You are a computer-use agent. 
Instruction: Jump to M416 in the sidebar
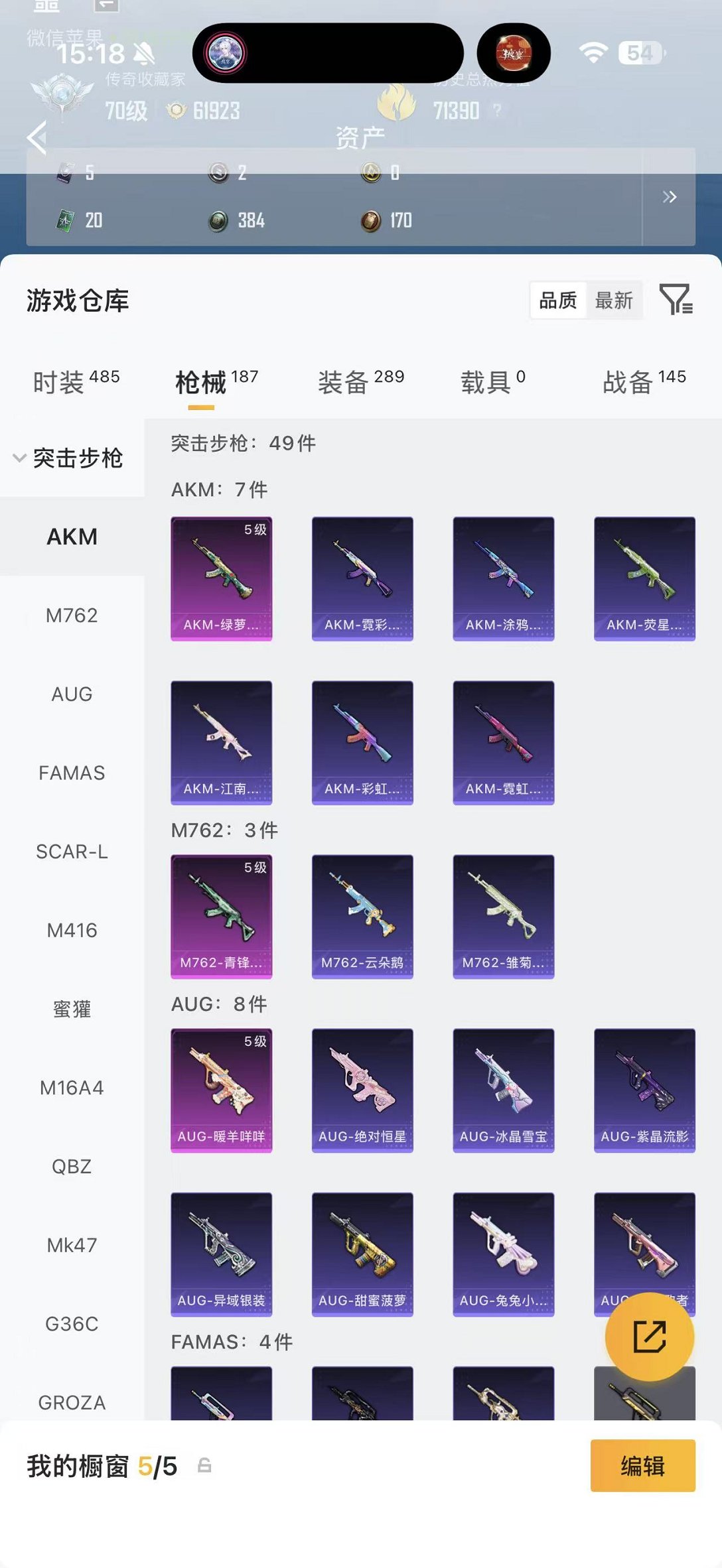[72, 931]
